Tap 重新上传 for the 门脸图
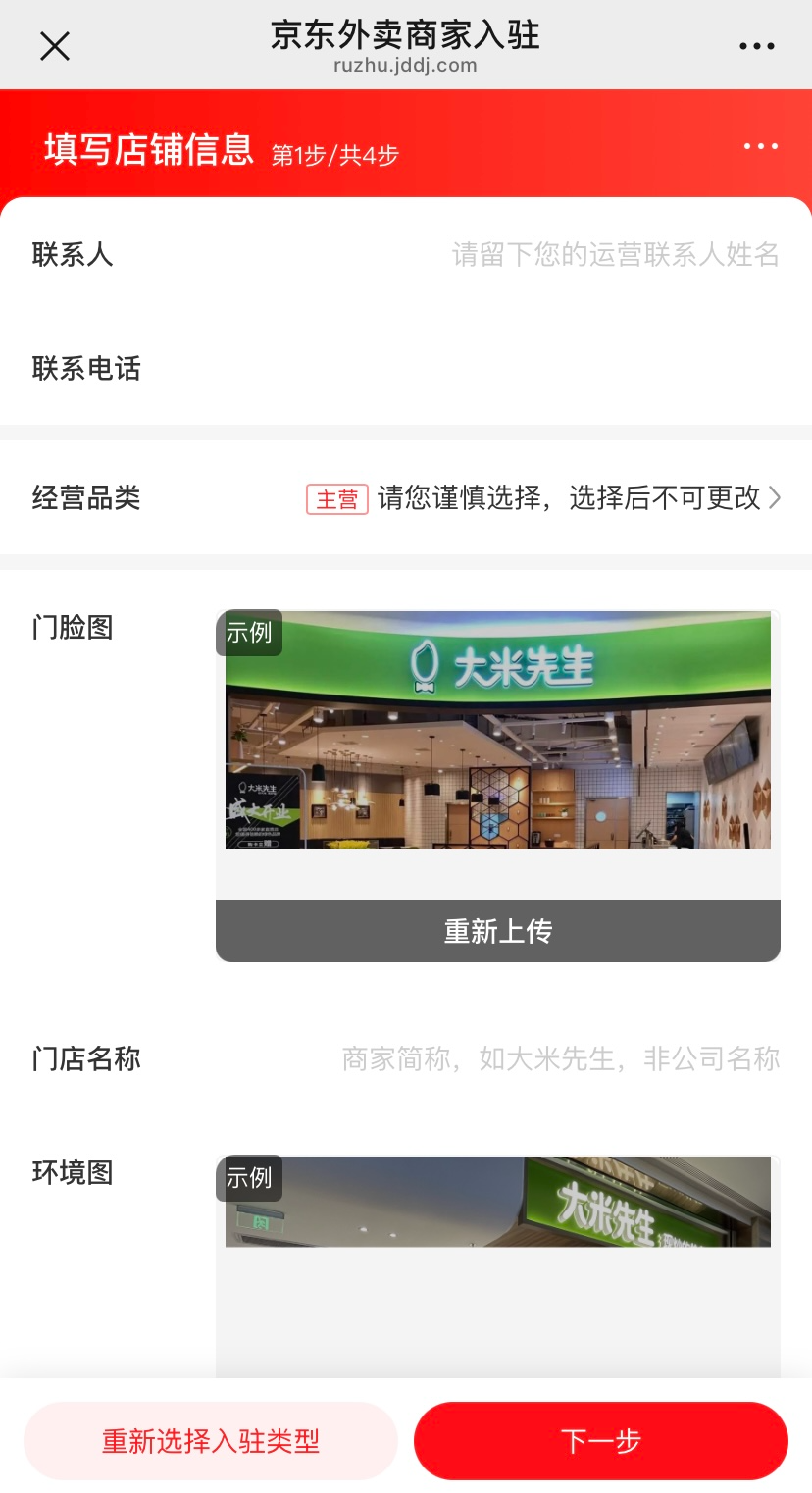 pos(498,931)
